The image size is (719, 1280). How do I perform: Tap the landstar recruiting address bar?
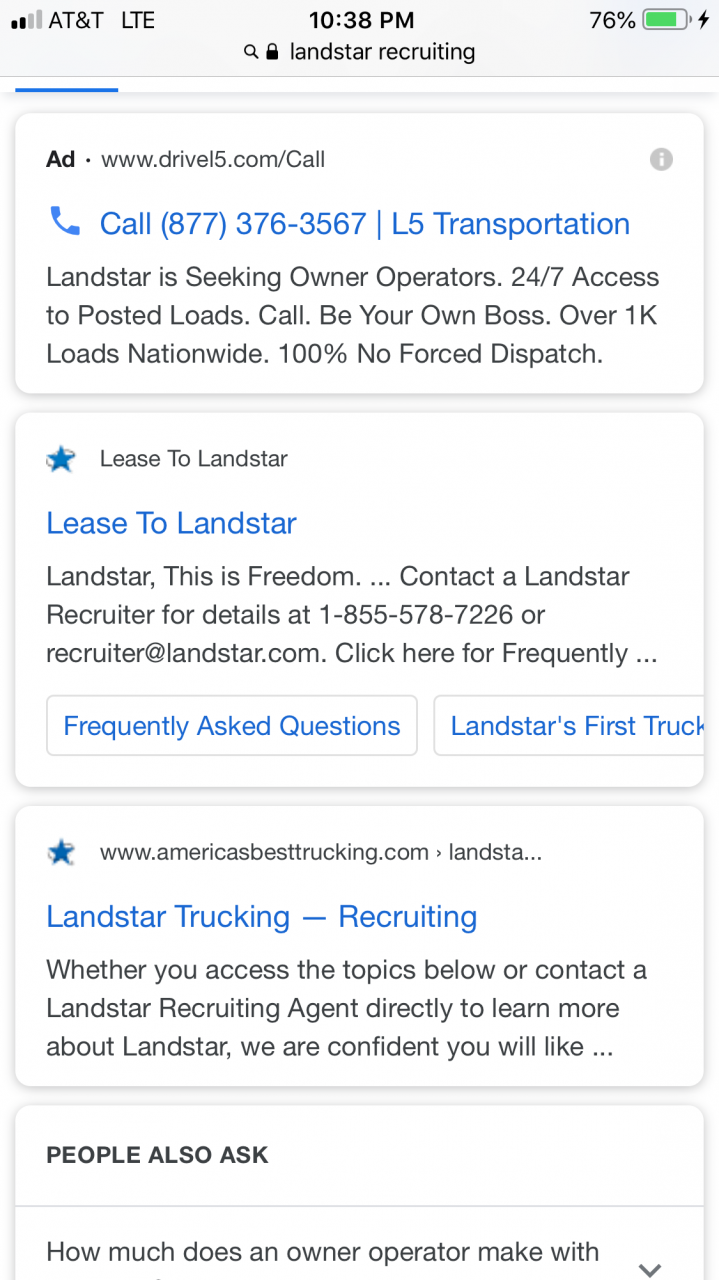pos(360,52)
